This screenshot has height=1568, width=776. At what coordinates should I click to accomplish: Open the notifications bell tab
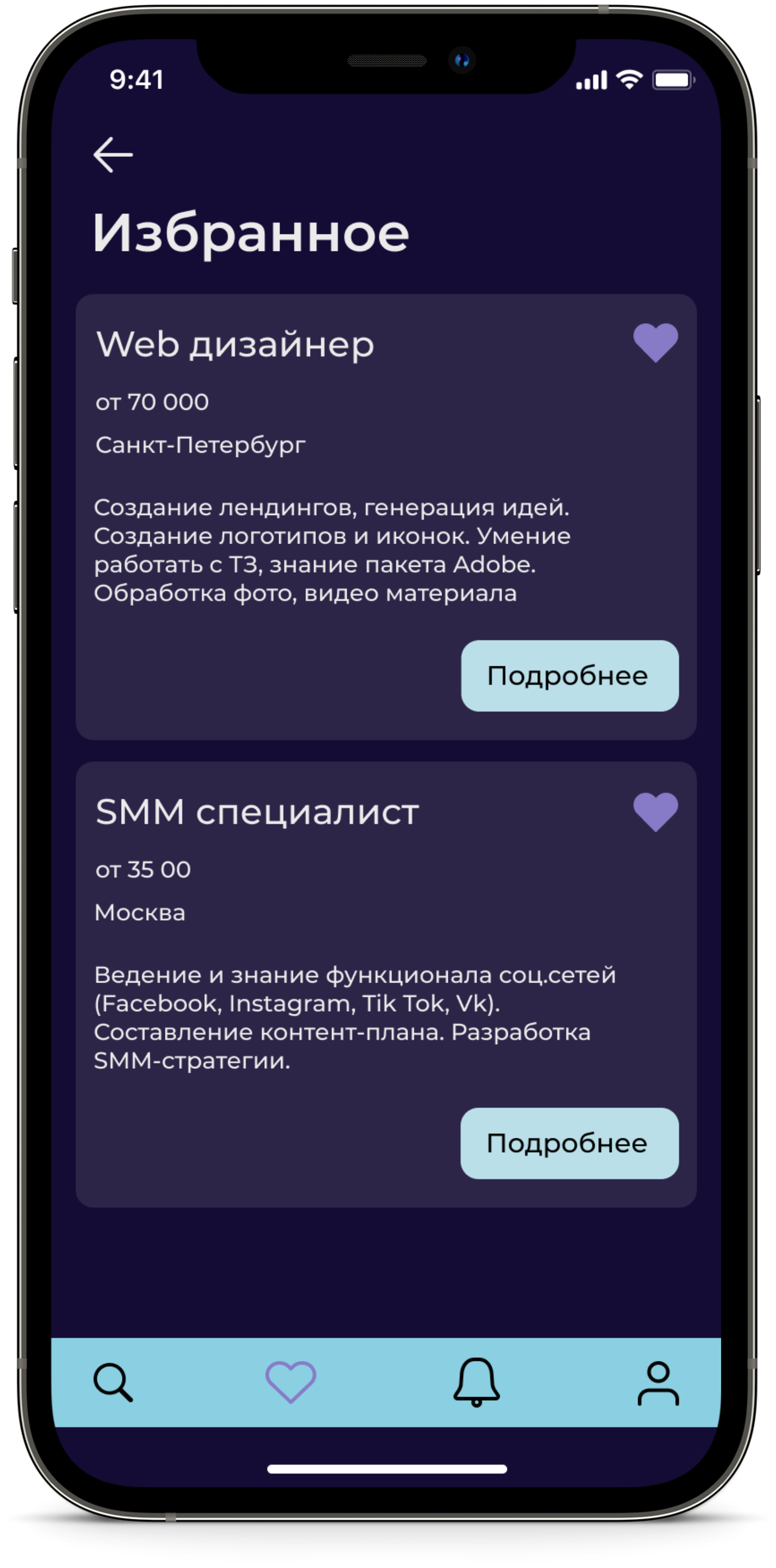(476, 1382)
